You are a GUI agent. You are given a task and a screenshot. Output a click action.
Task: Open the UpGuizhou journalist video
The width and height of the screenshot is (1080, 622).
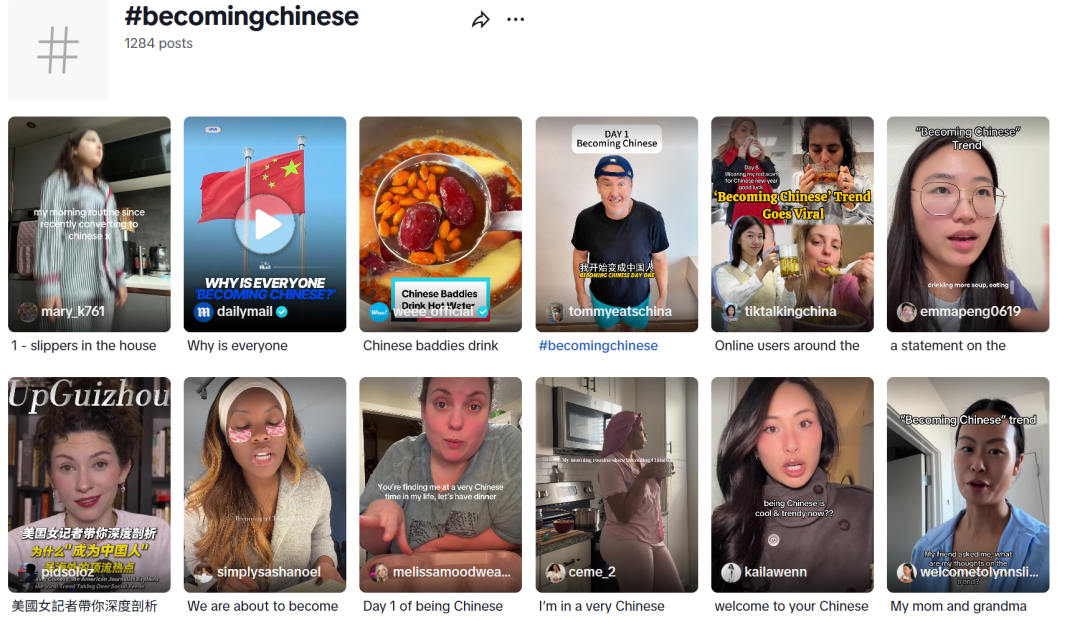click(89, 484)
